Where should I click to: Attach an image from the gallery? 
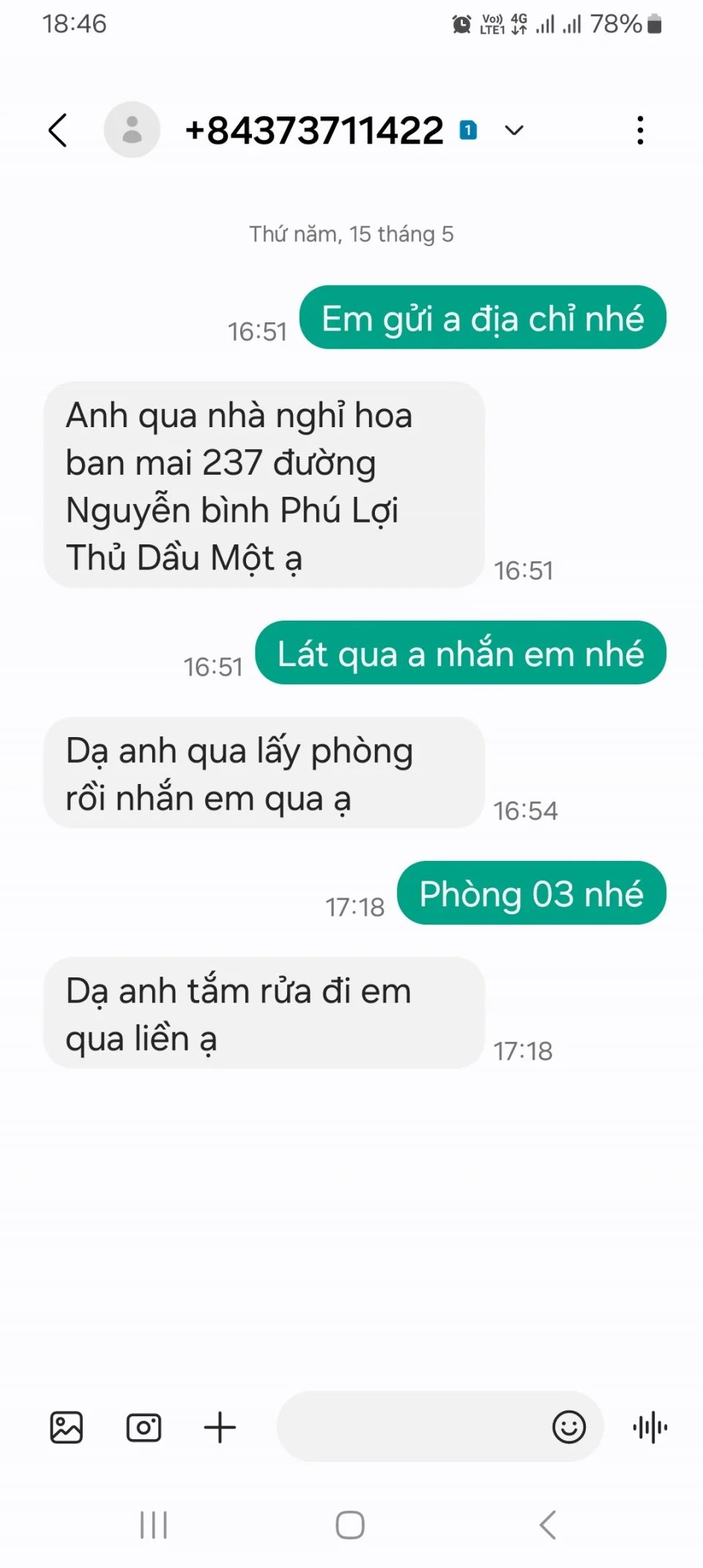[67, 1427]
